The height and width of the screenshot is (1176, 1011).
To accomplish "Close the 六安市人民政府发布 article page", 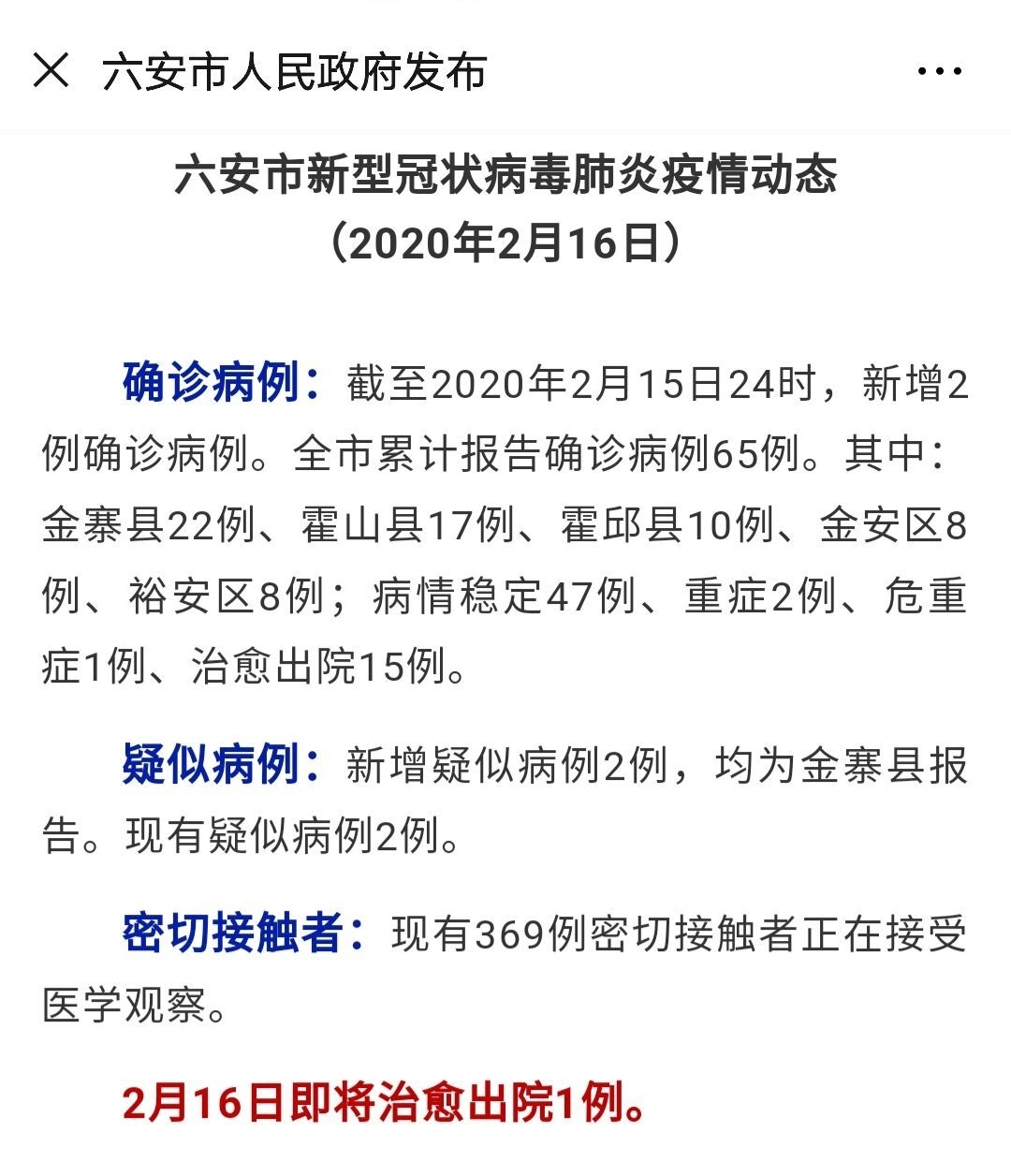I will tap(51, 70).
